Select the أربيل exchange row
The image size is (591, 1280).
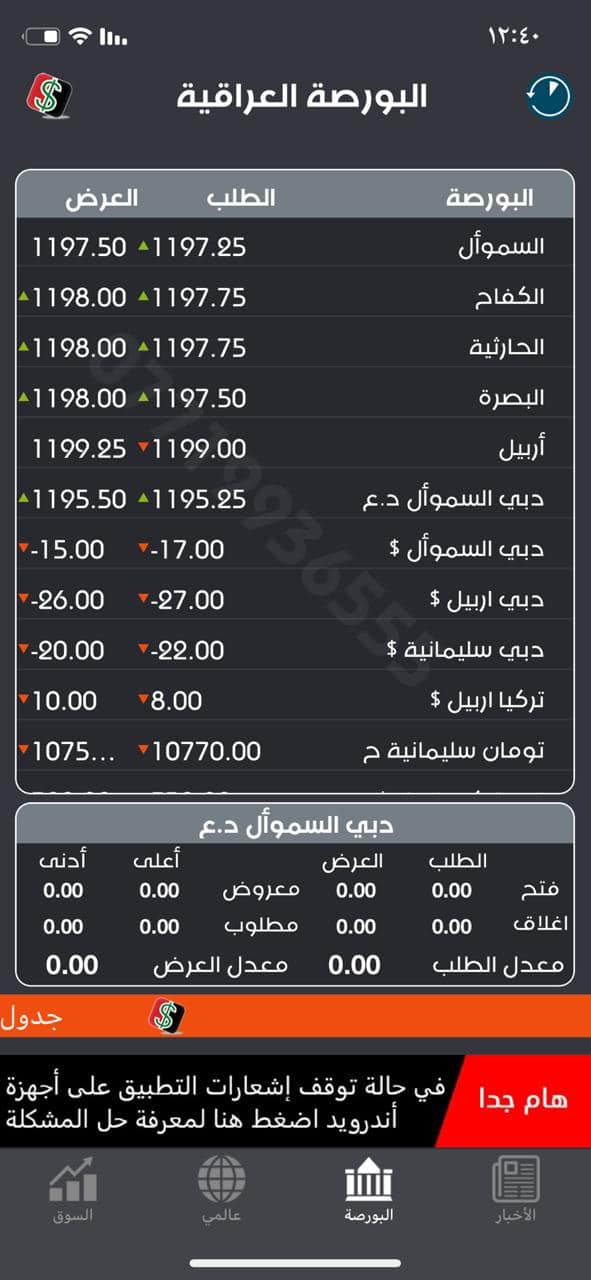(x=295, y=448)
